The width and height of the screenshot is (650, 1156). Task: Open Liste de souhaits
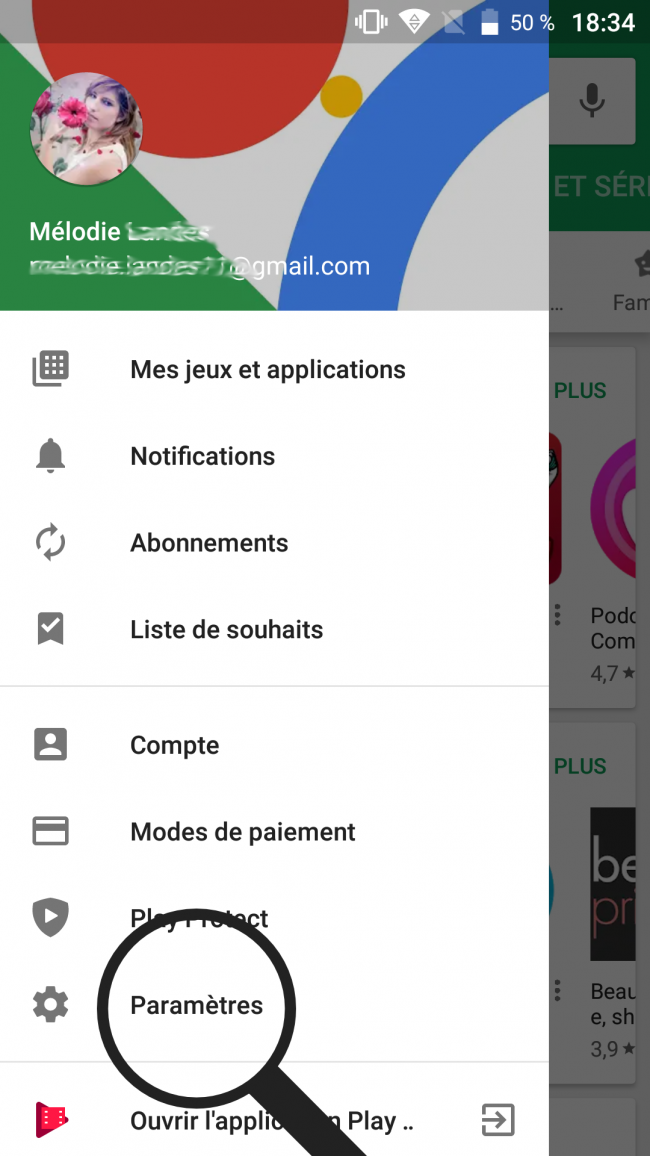point(226,630)
